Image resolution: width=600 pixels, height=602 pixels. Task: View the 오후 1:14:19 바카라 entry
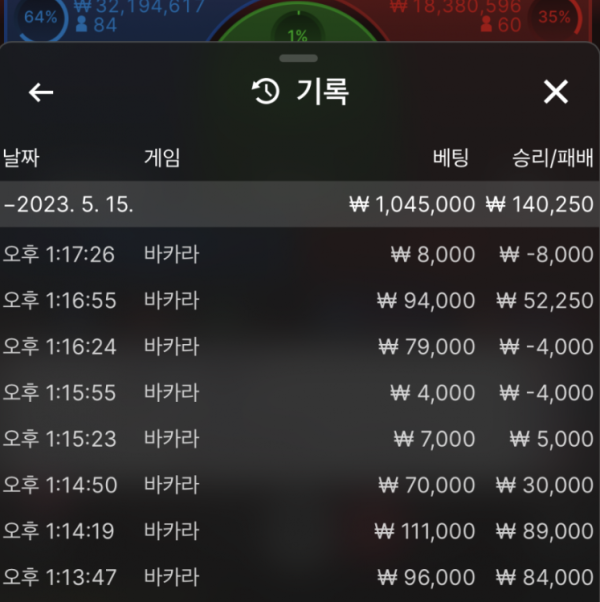click(x=299, y=531)
